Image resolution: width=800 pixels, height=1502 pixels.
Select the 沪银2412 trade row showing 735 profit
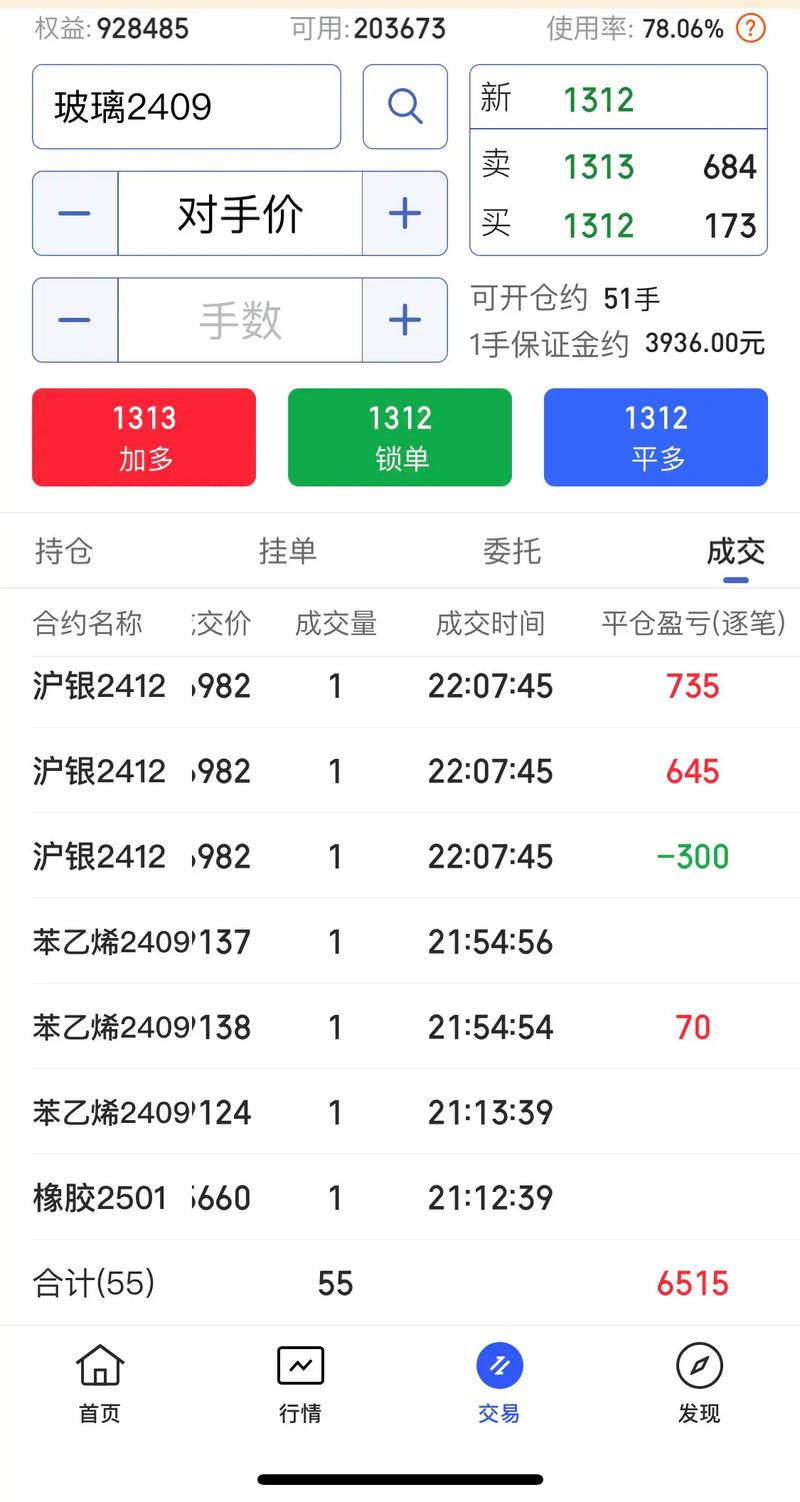coord(400,686)
